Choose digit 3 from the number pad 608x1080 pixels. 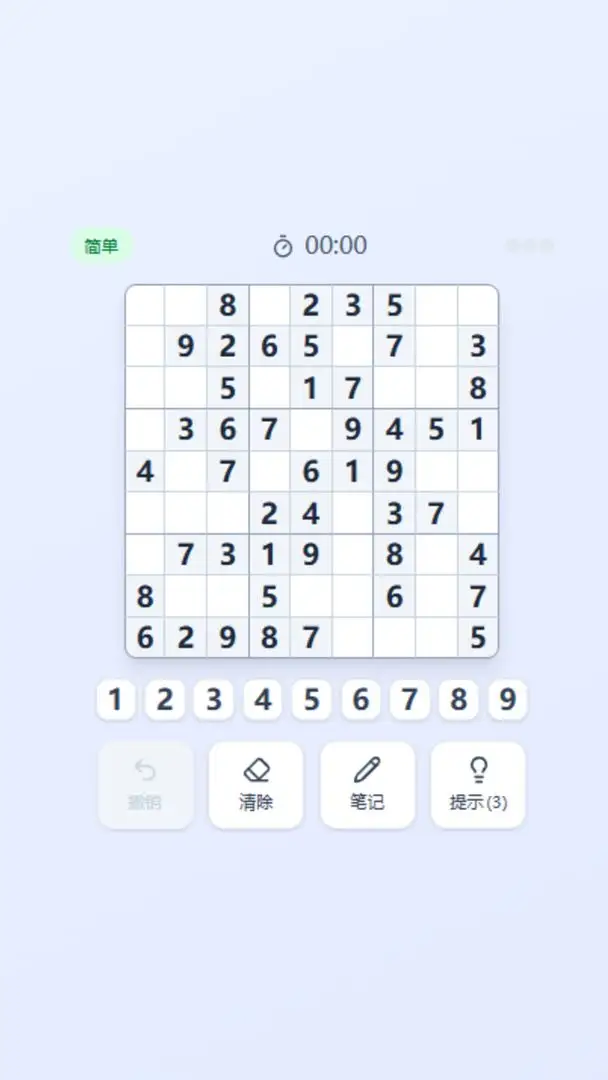click(213, 700)
